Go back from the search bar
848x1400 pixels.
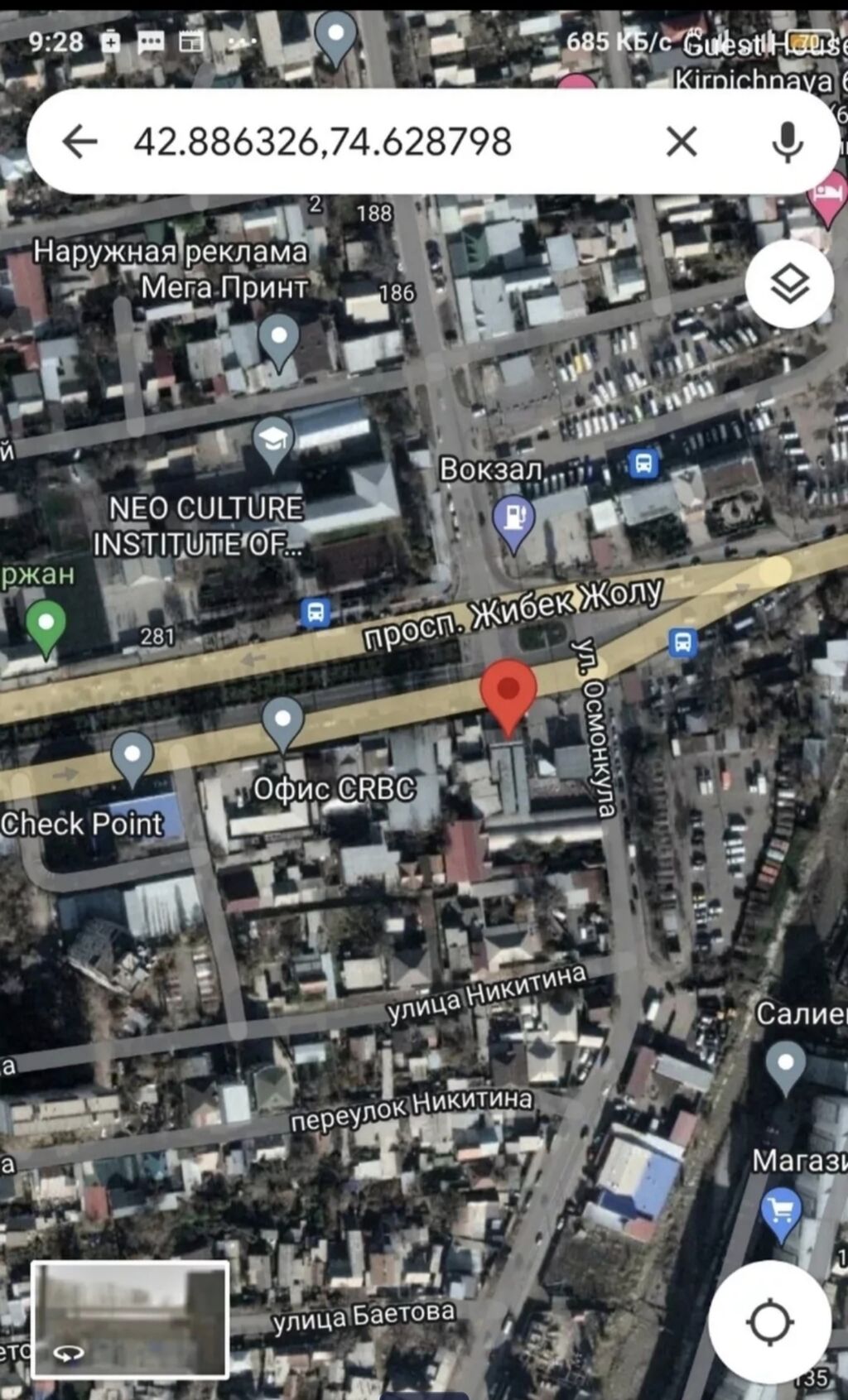pyautogui.click(x=80, y=142)
